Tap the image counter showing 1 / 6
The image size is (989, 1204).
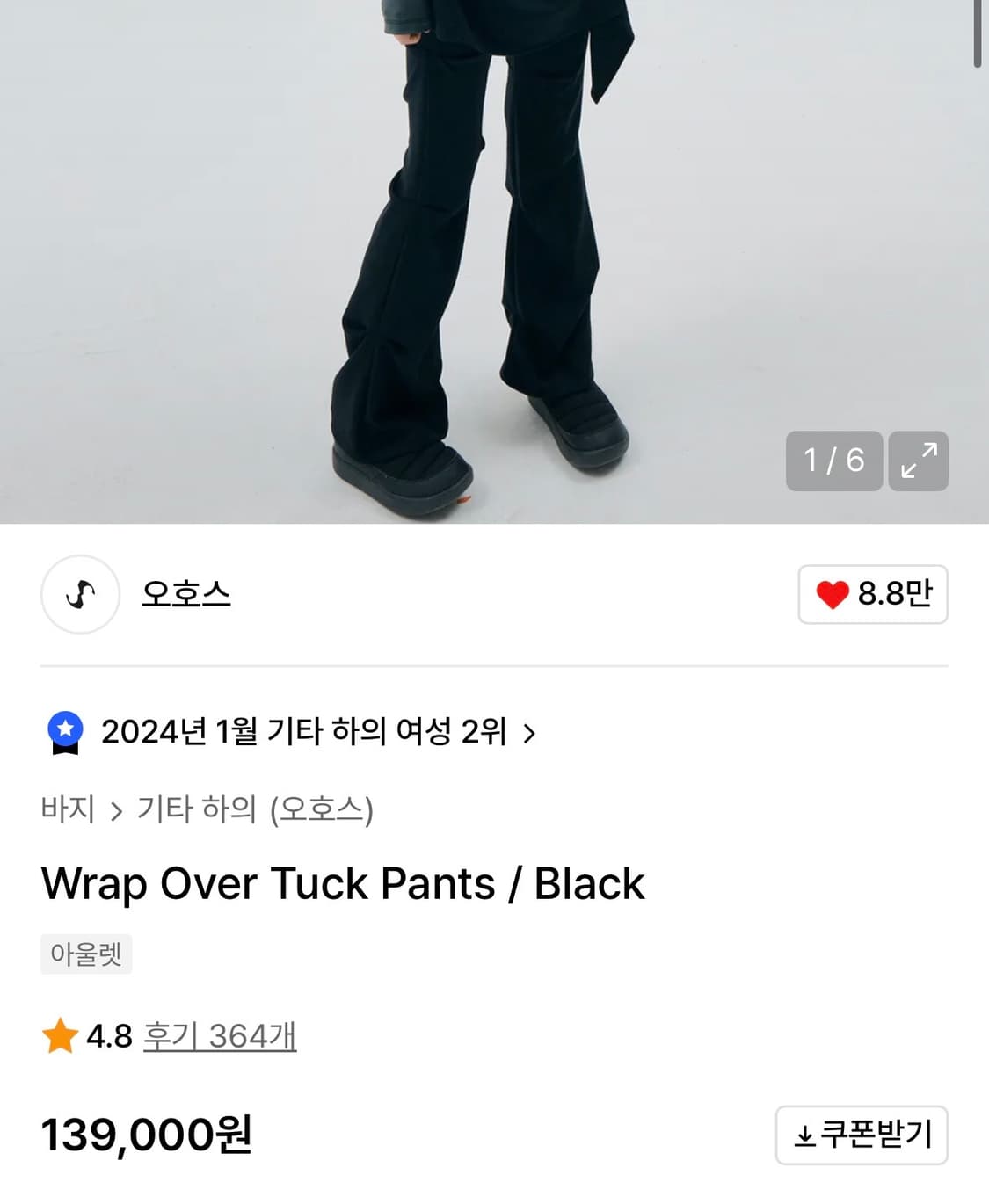(833, 461)
